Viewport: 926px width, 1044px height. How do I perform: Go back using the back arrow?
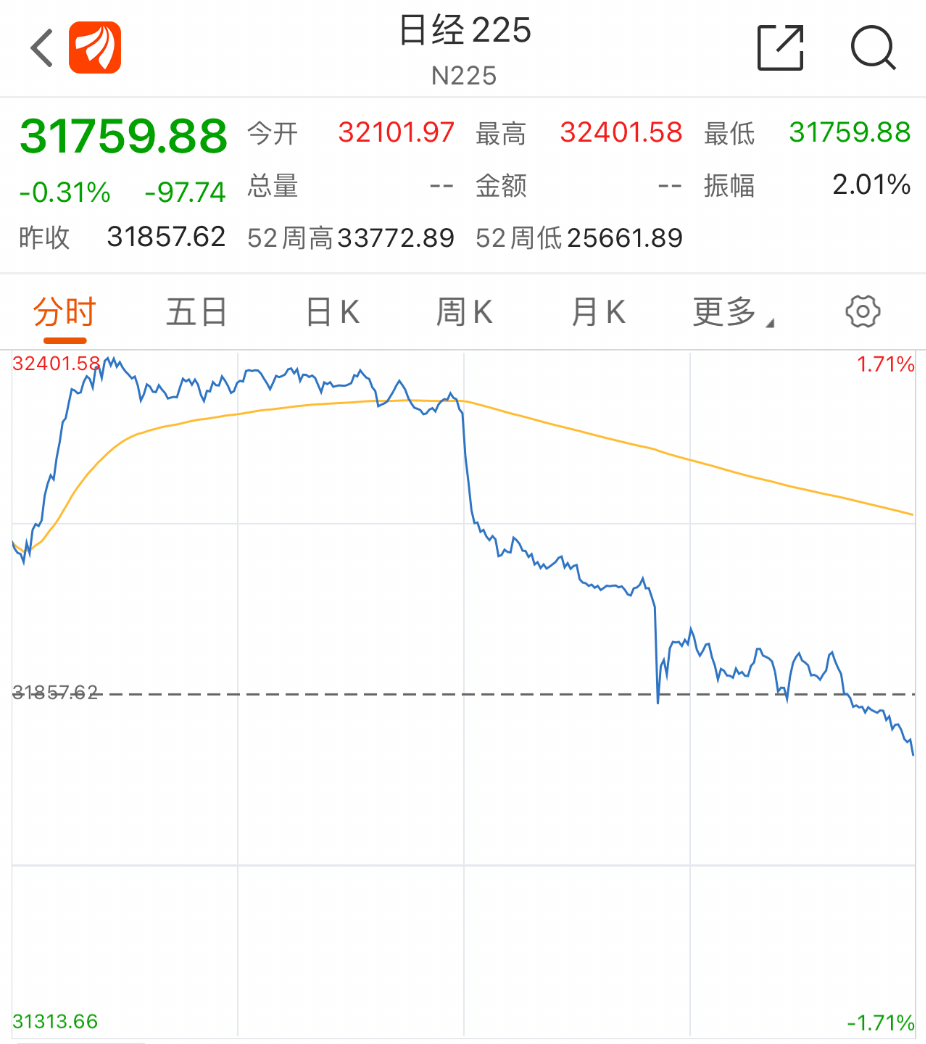tap(40, 48)
